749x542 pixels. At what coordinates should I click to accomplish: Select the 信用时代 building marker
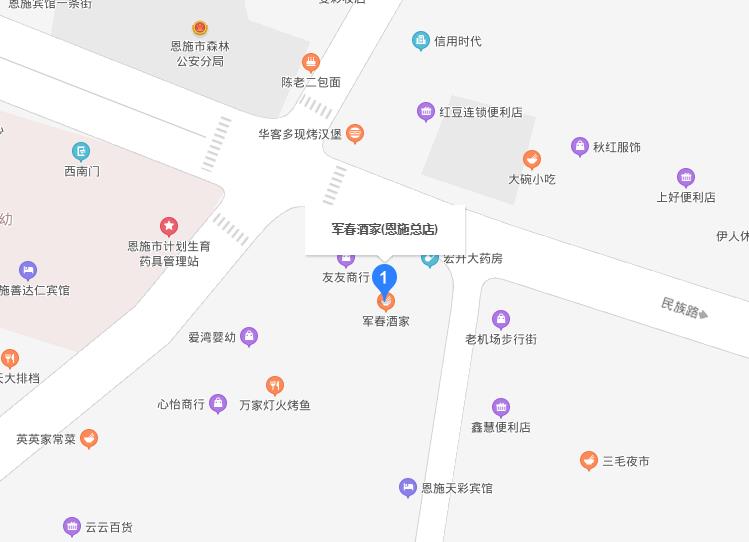pyautogui.click(x=421, y=41)
